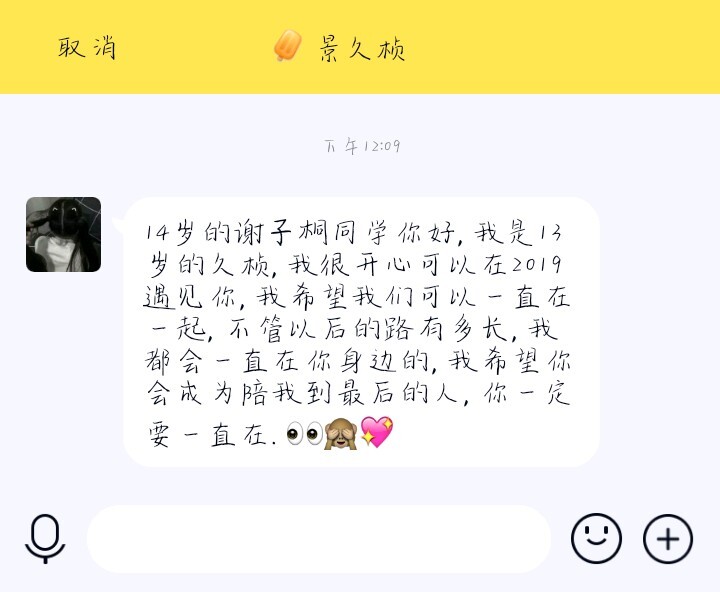Tap 取消 to cancel
The image size is (720, 592).
tap(86, 48)
